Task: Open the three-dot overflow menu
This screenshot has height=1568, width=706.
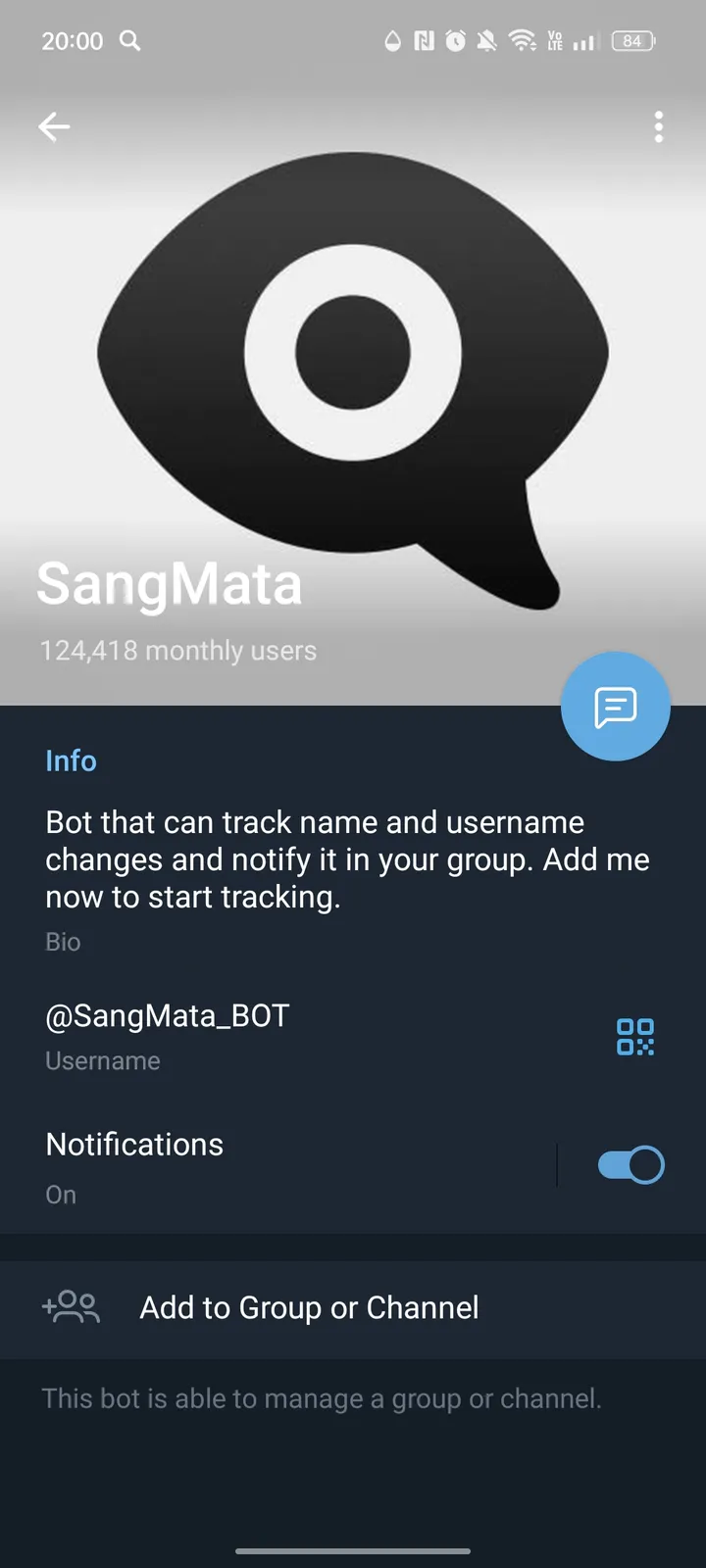Action: coord(658,126)
